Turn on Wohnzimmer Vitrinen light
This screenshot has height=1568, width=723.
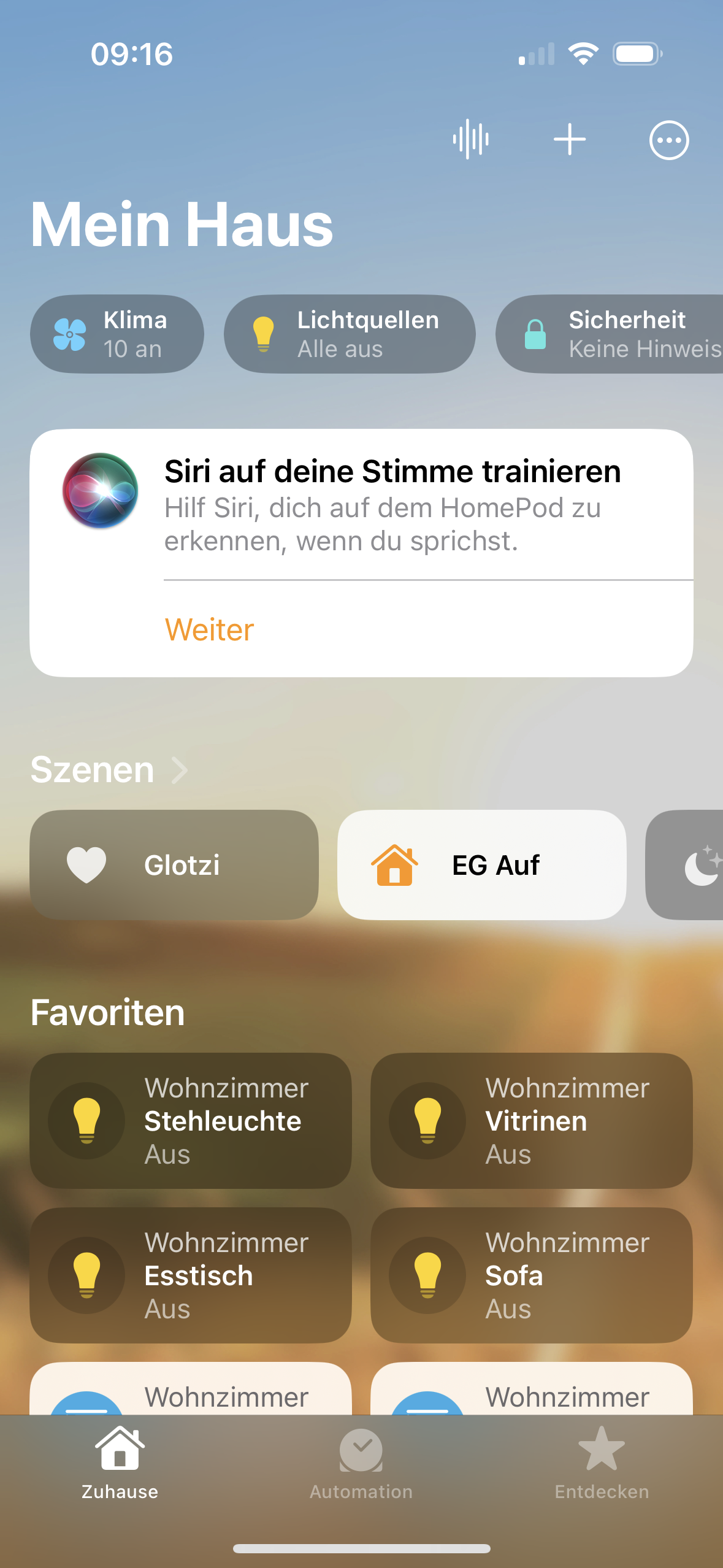428,1121
